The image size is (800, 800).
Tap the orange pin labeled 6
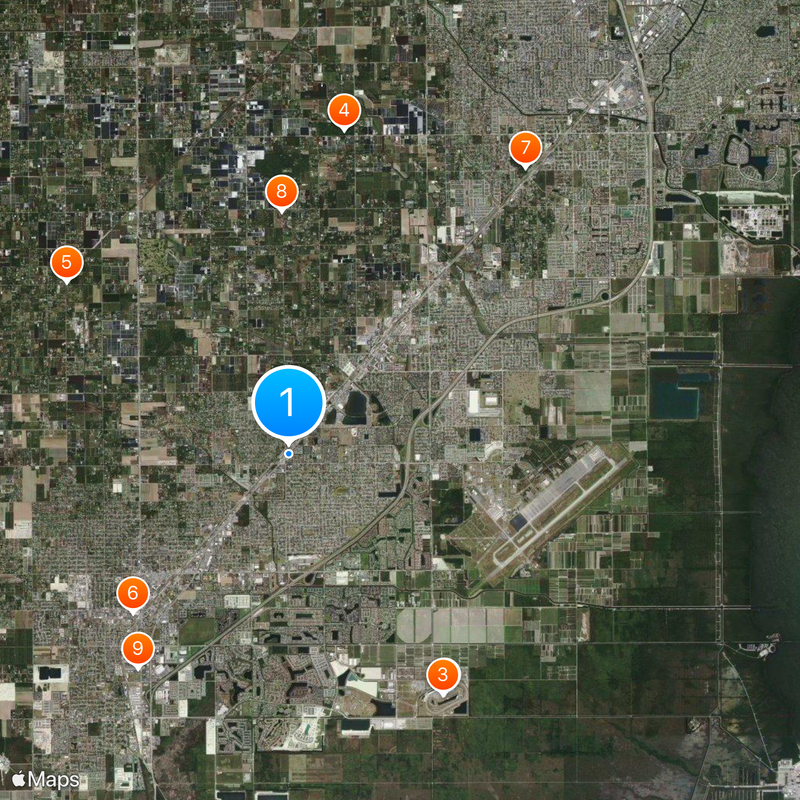click(132, 592)
